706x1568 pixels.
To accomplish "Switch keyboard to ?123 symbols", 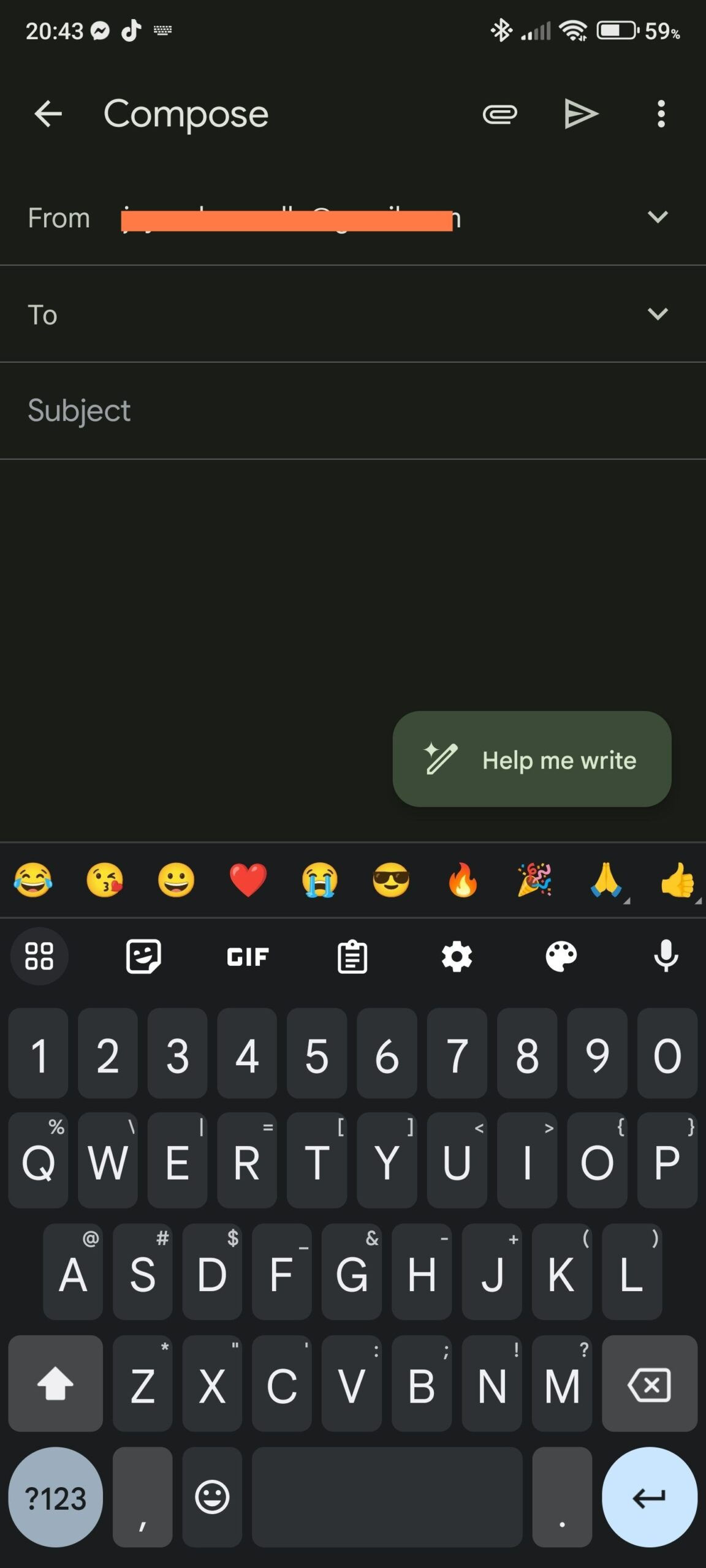I will [x=55, y=1498].
